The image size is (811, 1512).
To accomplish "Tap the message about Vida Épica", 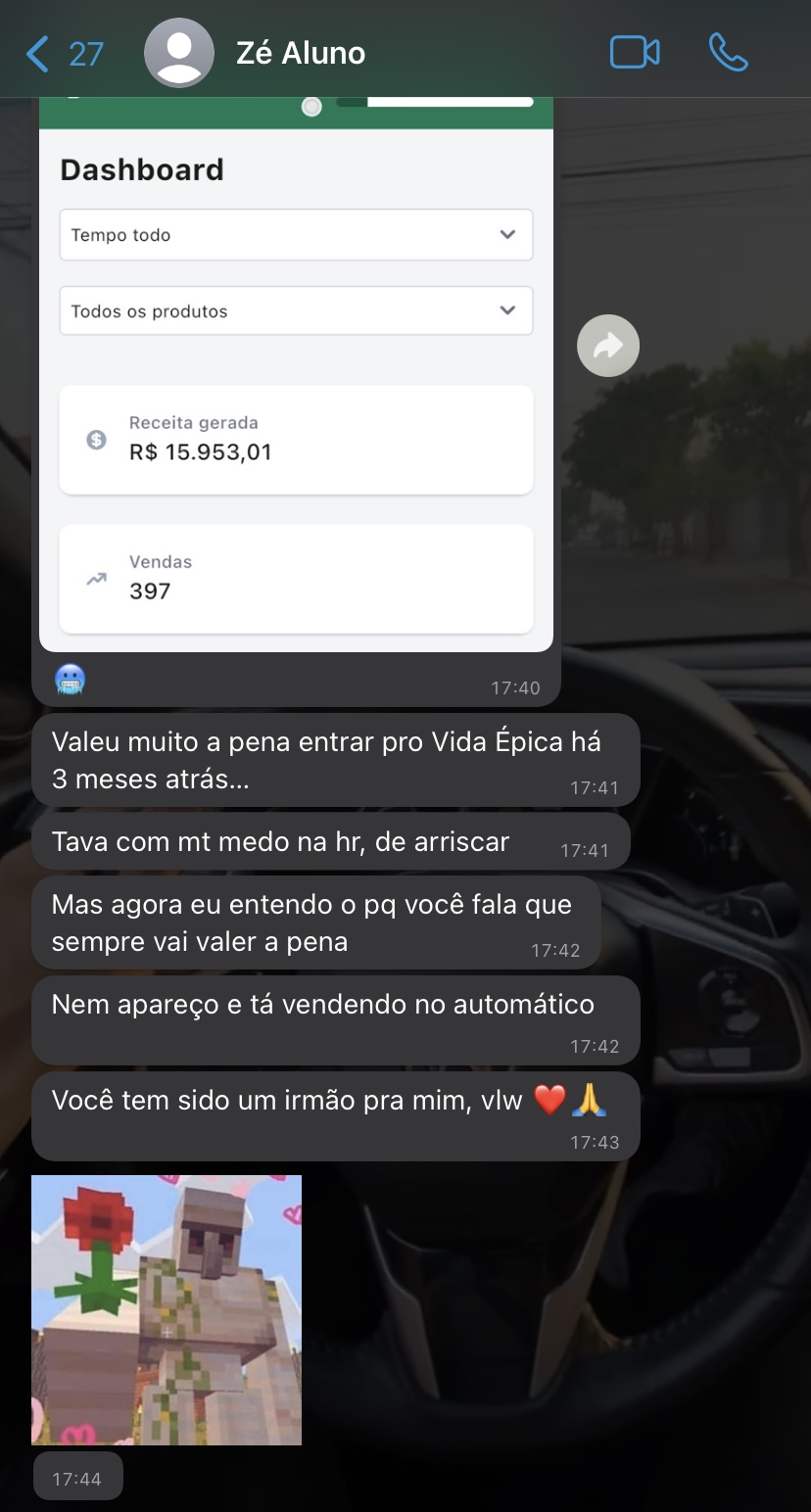I will pyautogui.click(x=335, y=759).
